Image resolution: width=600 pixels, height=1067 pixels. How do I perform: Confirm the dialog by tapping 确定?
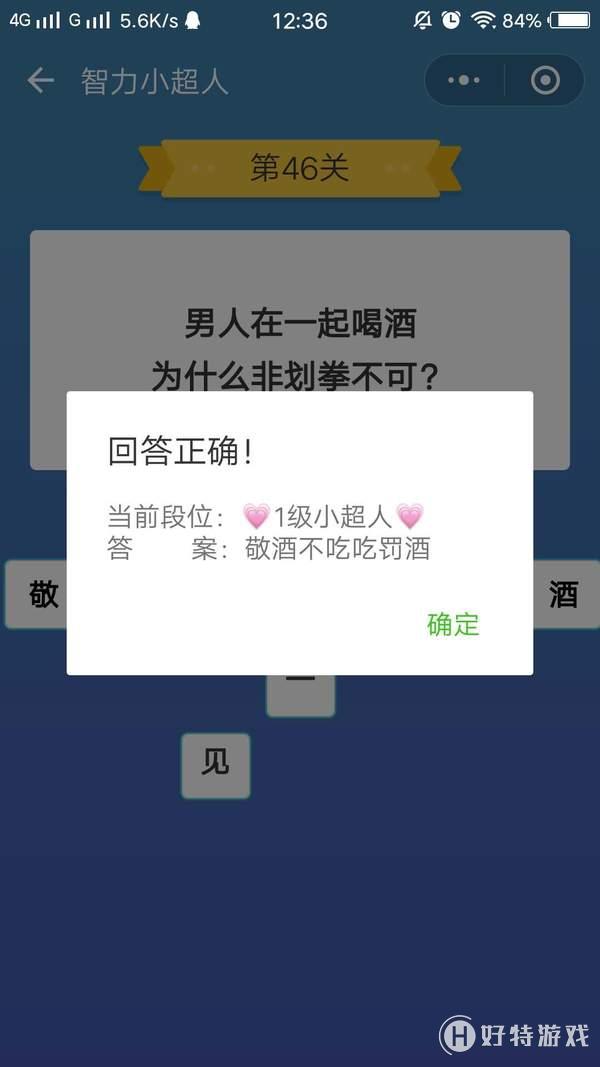[453, 625]
